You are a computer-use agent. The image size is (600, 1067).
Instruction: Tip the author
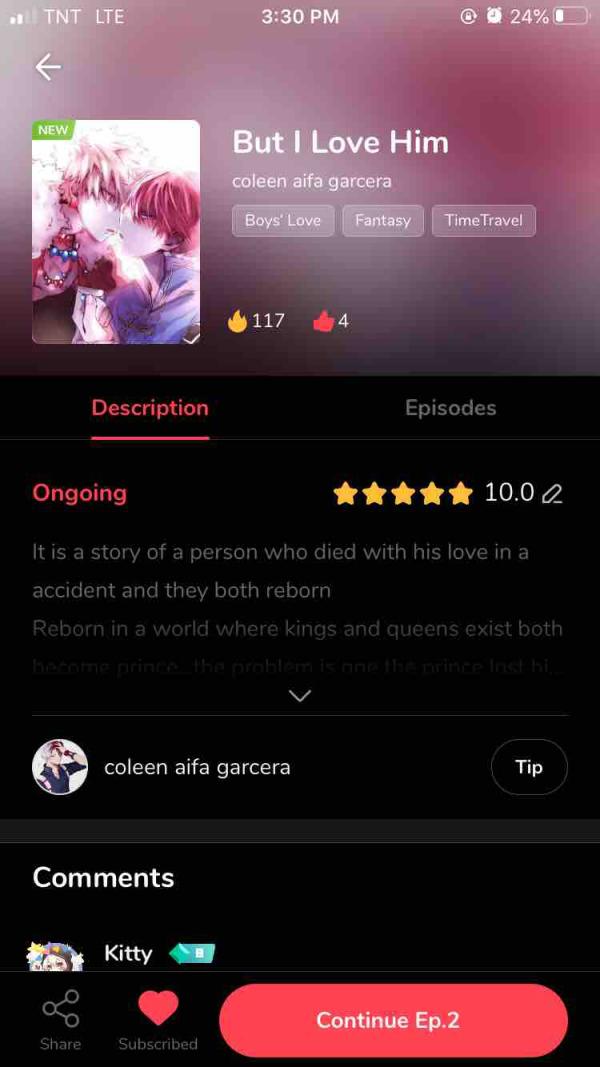529,767
